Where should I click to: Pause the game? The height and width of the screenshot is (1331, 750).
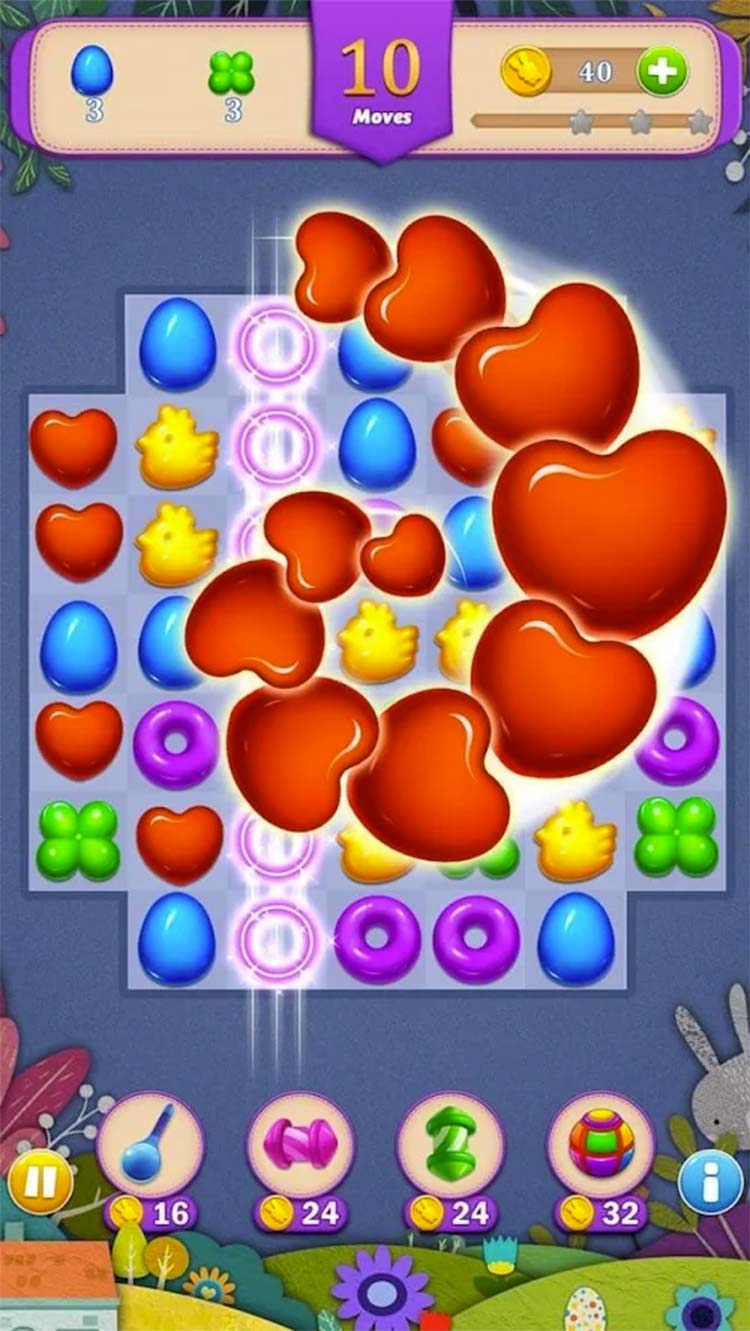(40, 1183)
